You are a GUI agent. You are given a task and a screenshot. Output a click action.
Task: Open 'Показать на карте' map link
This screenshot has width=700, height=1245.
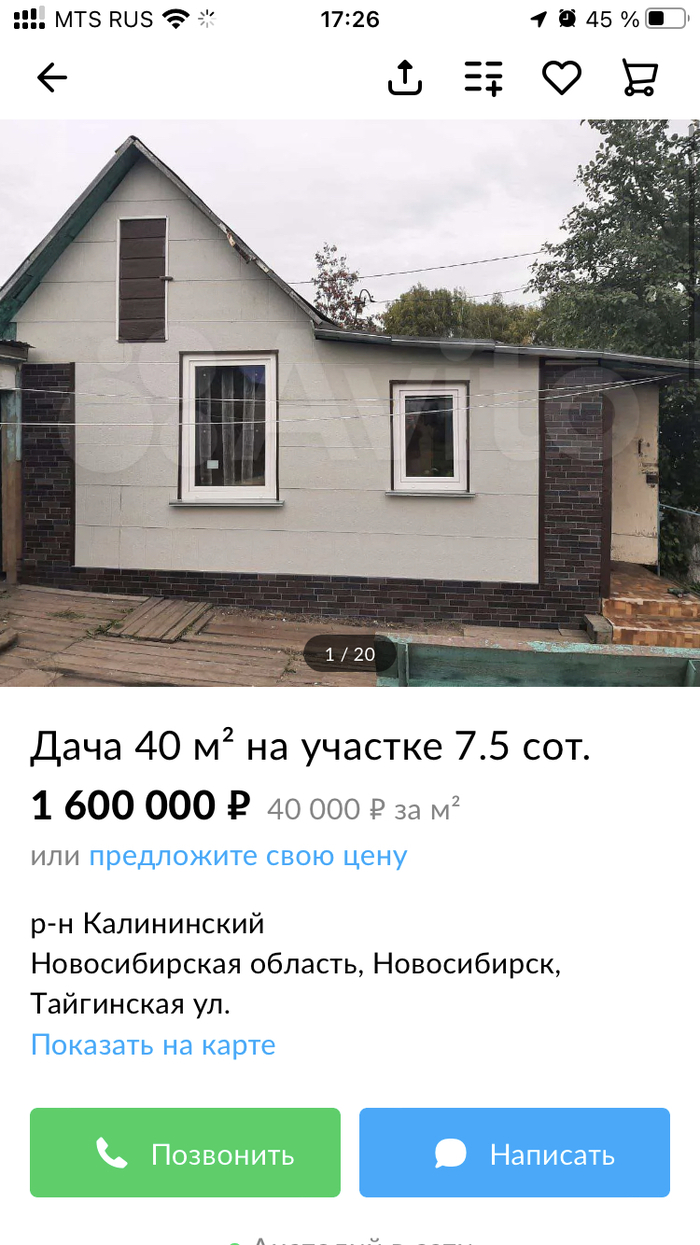[153, 1045]
